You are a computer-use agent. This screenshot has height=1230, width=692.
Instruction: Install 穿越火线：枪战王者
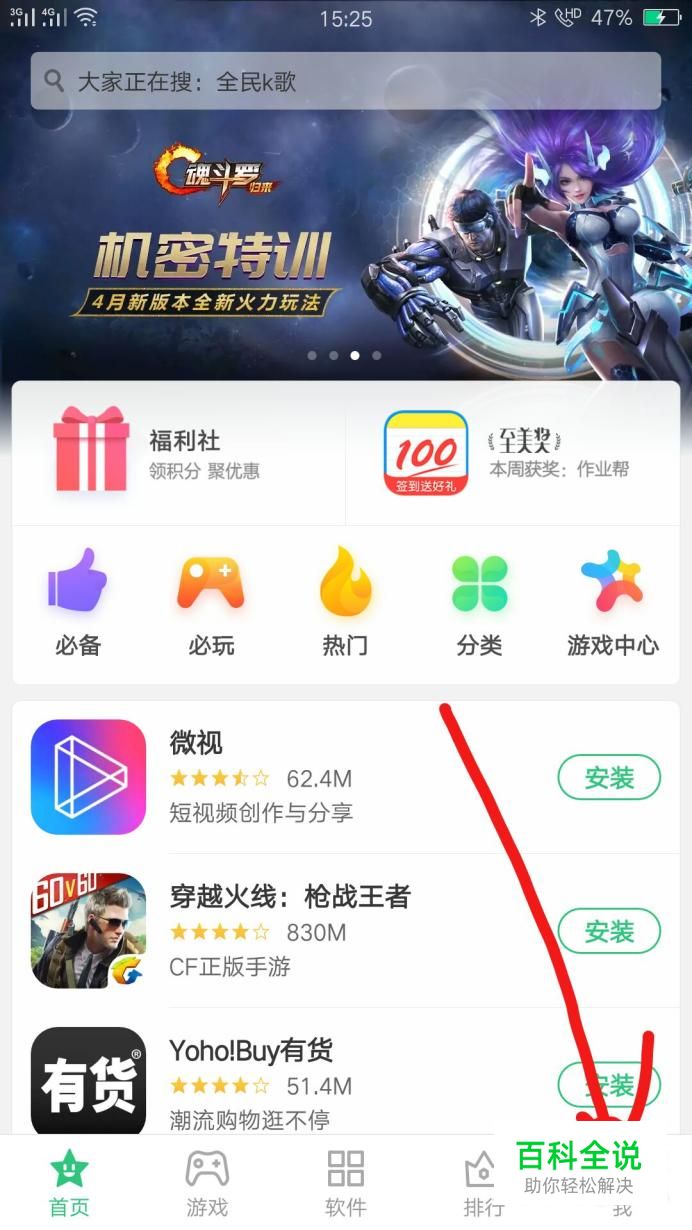609,932
